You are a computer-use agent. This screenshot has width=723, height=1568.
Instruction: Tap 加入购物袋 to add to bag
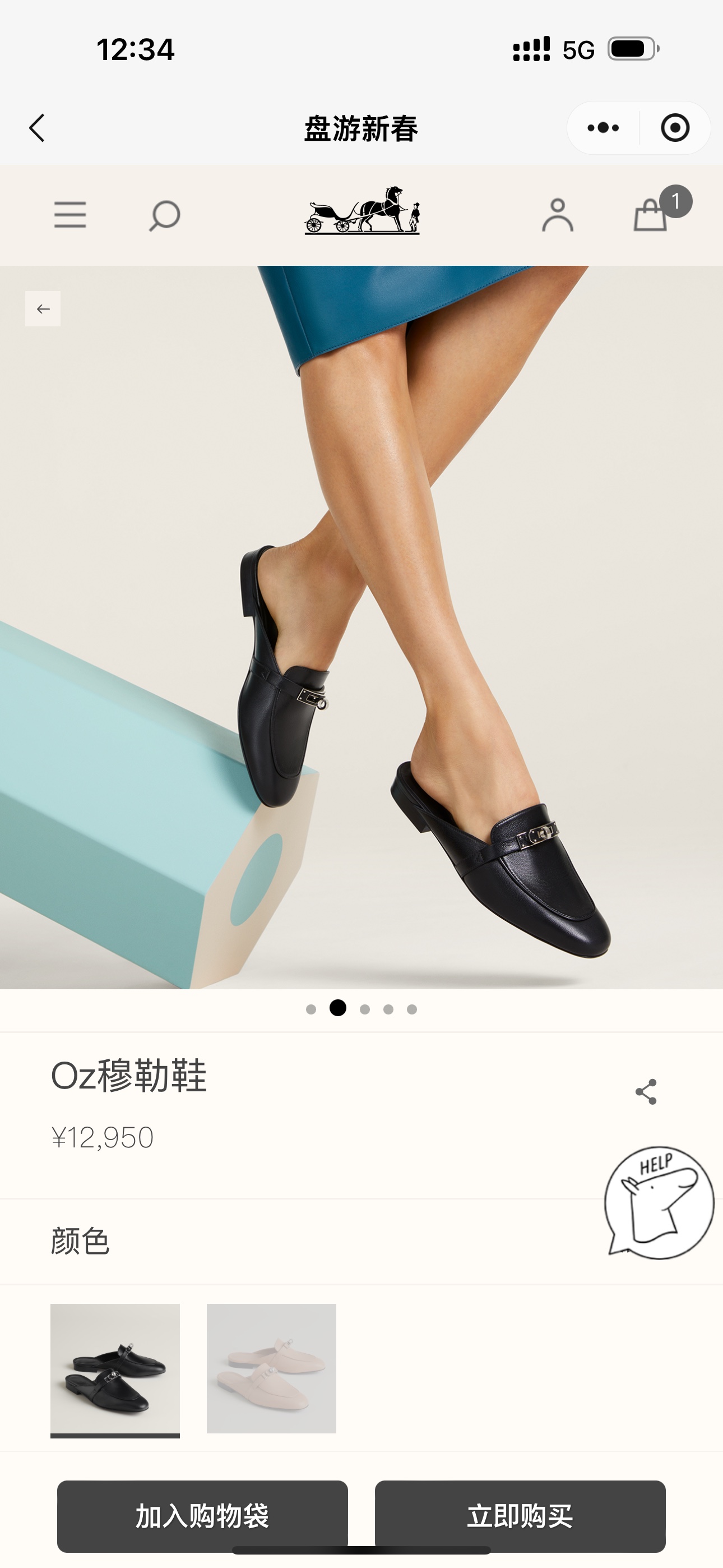click(x=203, y=1516)
